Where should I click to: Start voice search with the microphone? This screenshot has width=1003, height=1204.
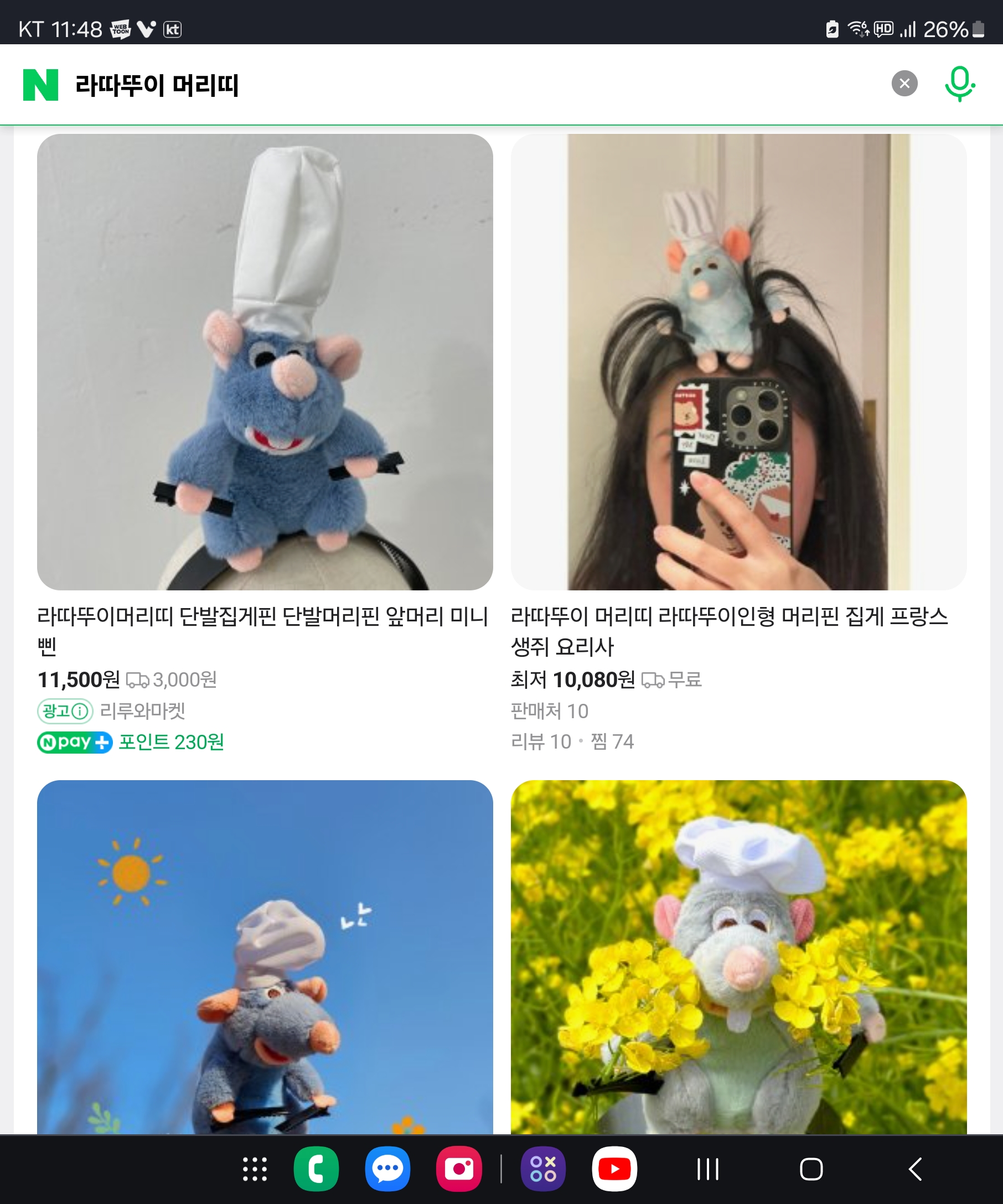[959, 84]
